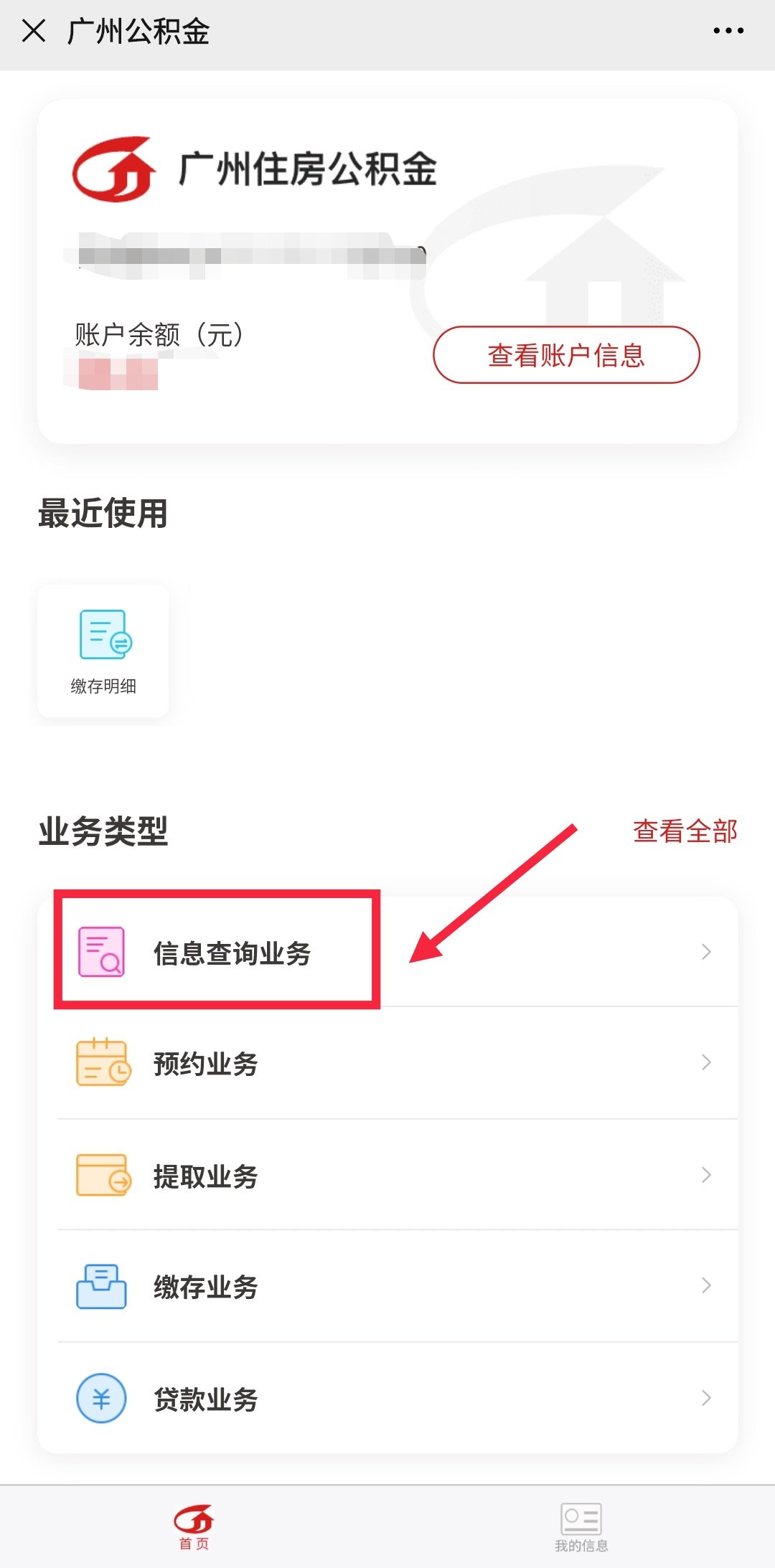The width and height of the screenshot is (775, 1568).
Task: Close the 广州公积金 mini program
Action: (34, 32)
